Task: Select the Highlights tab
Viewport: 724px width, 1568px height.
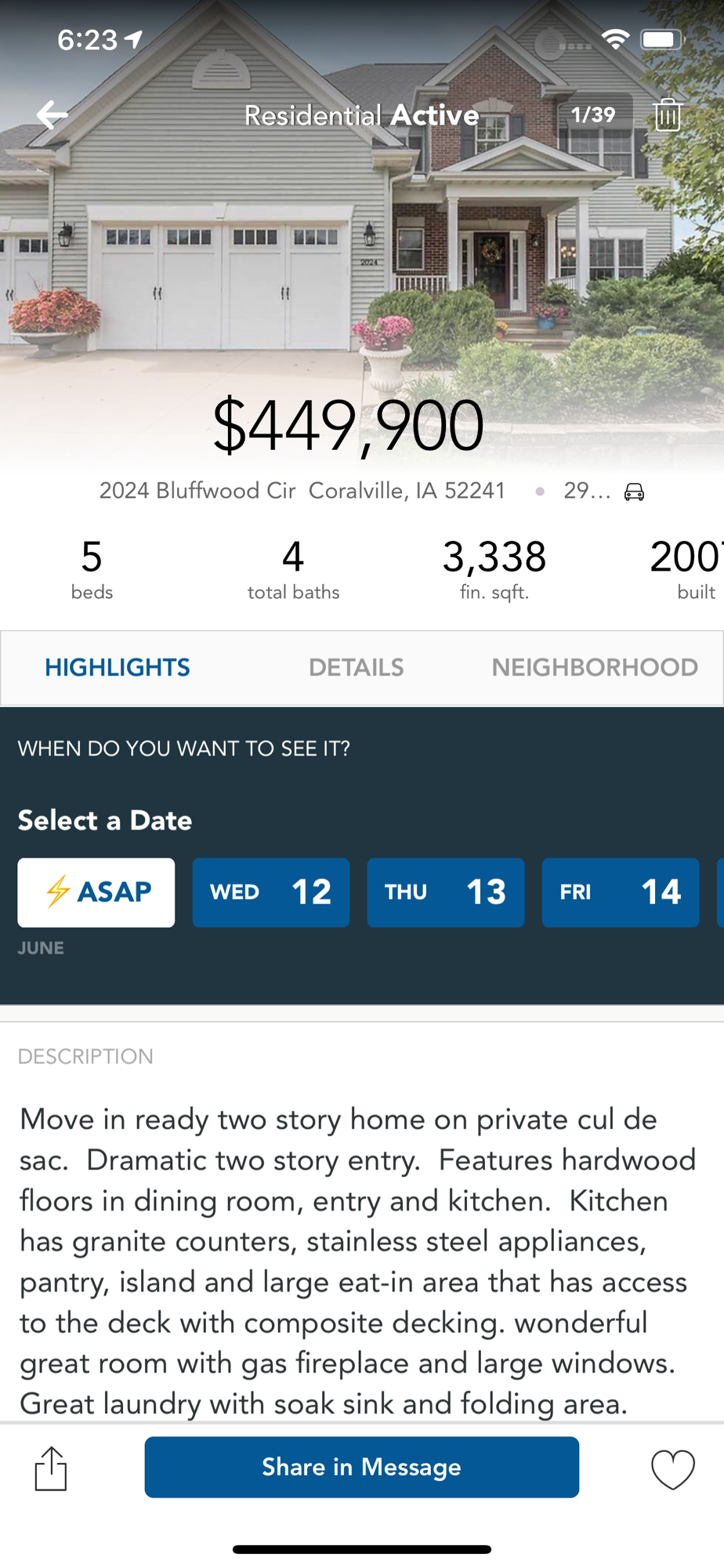Action: click(x=118, y=667)
